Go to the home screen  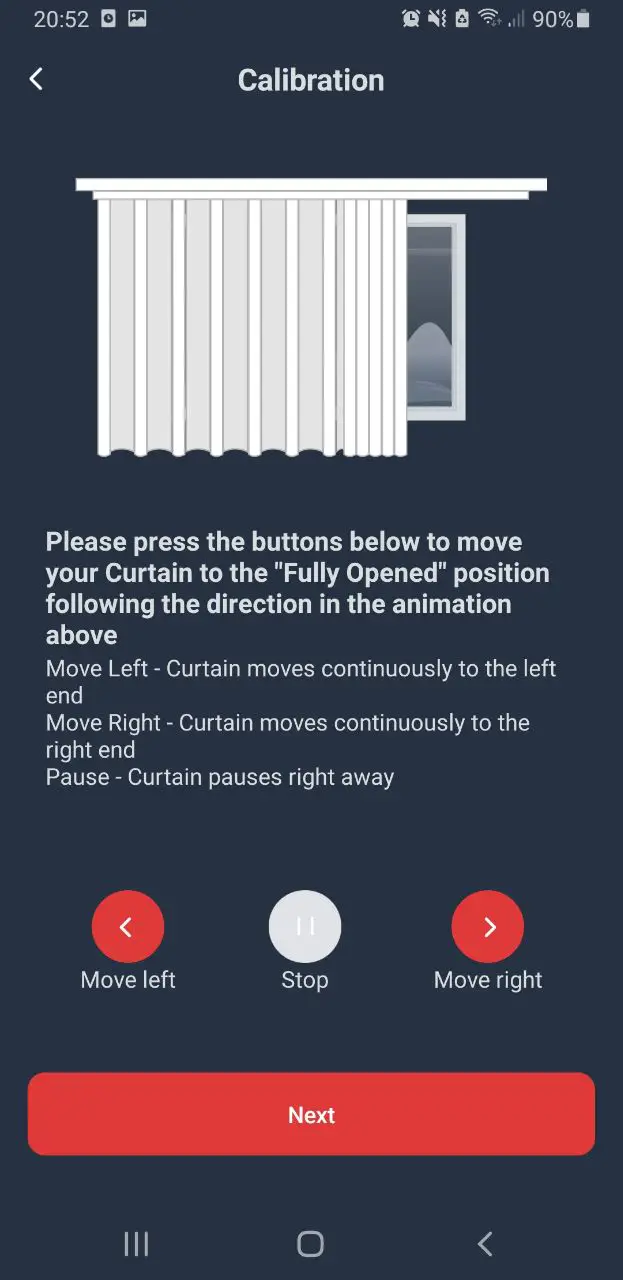[x=311, y=1243]
